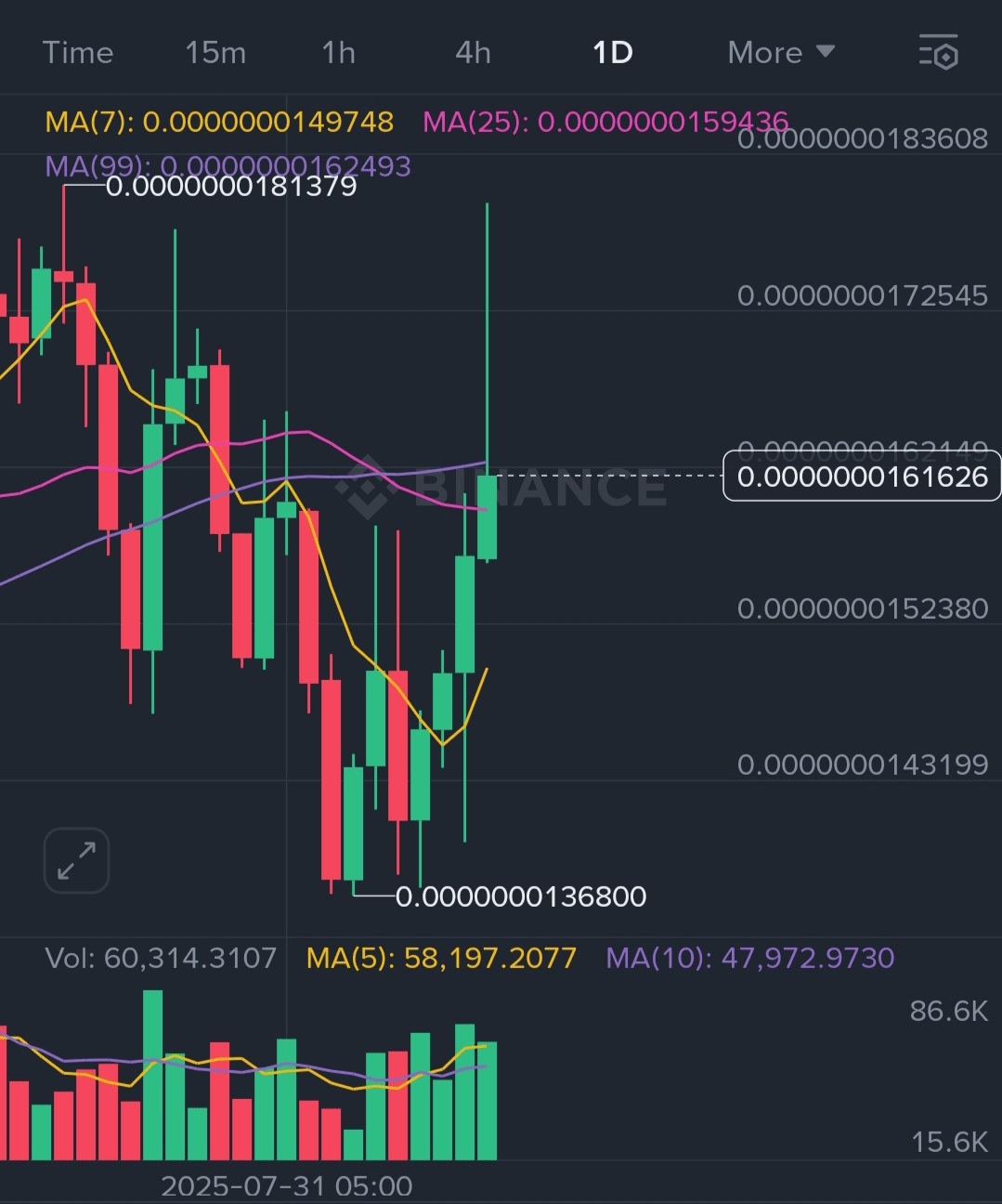Switch to the 1h interval

pyautogui.click(x=339, y=53)
